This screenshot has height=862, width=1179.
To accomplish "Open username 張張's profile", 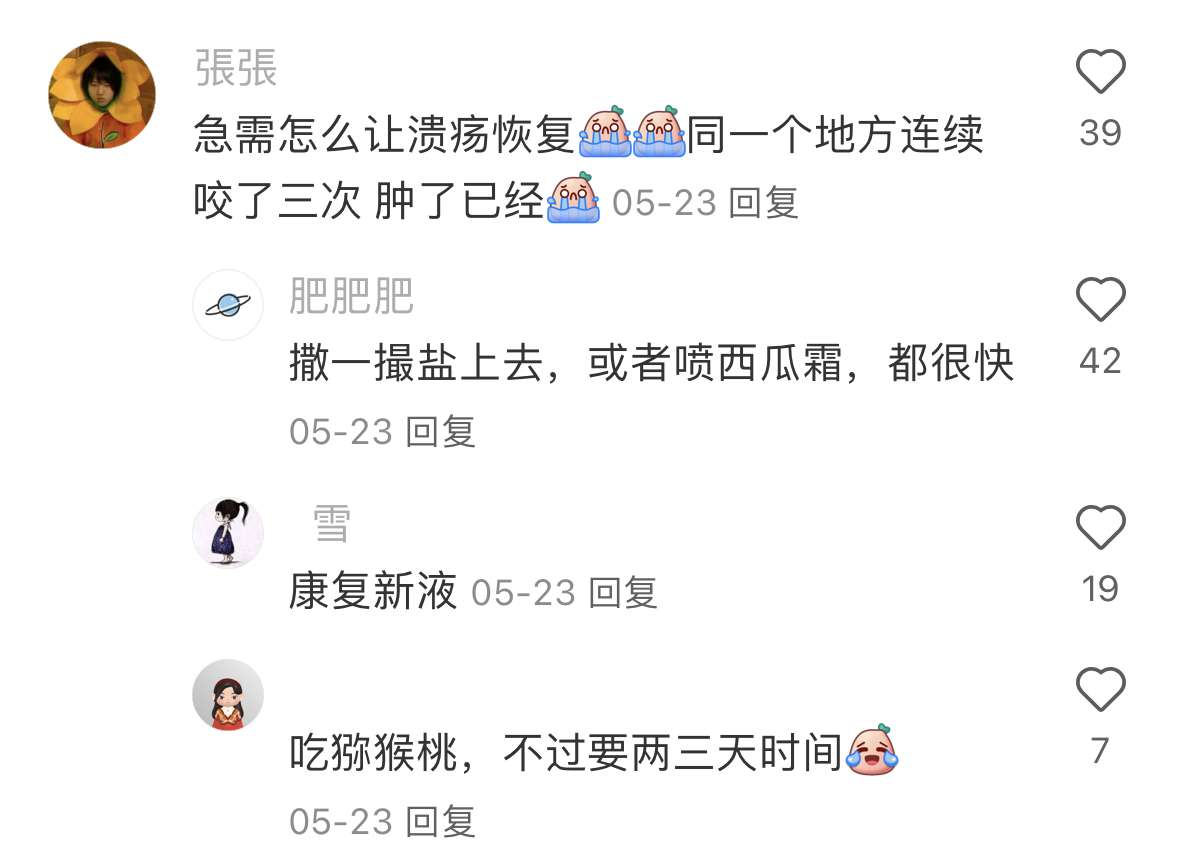I will coord(236,69).
